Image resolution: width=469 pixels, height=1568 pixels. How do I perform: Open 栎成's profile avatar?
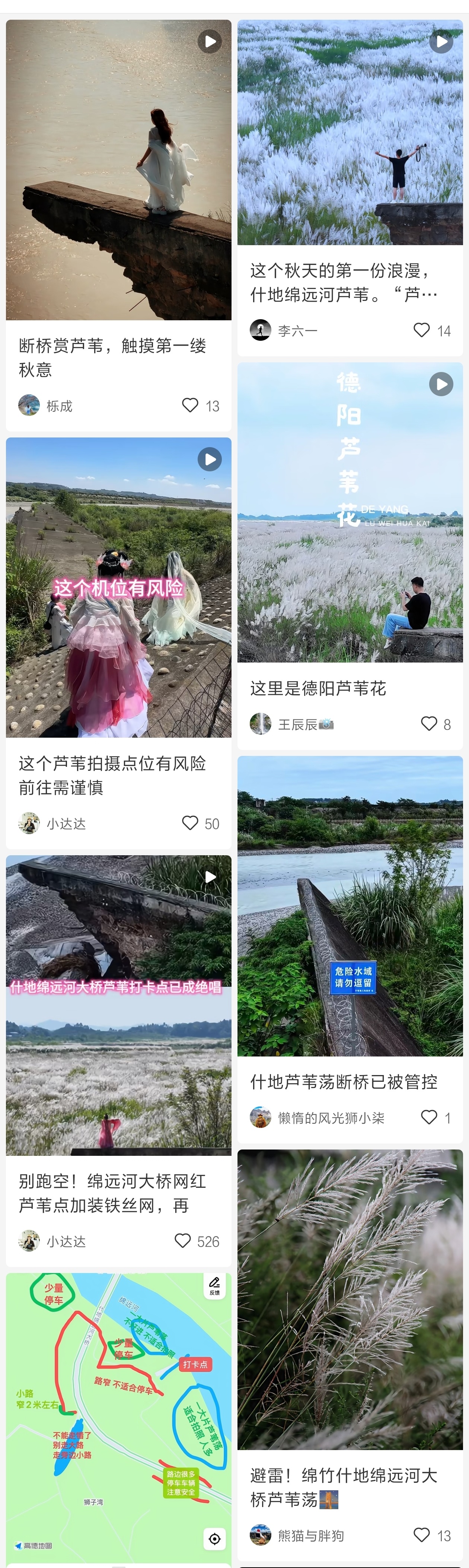coord(29,405)
